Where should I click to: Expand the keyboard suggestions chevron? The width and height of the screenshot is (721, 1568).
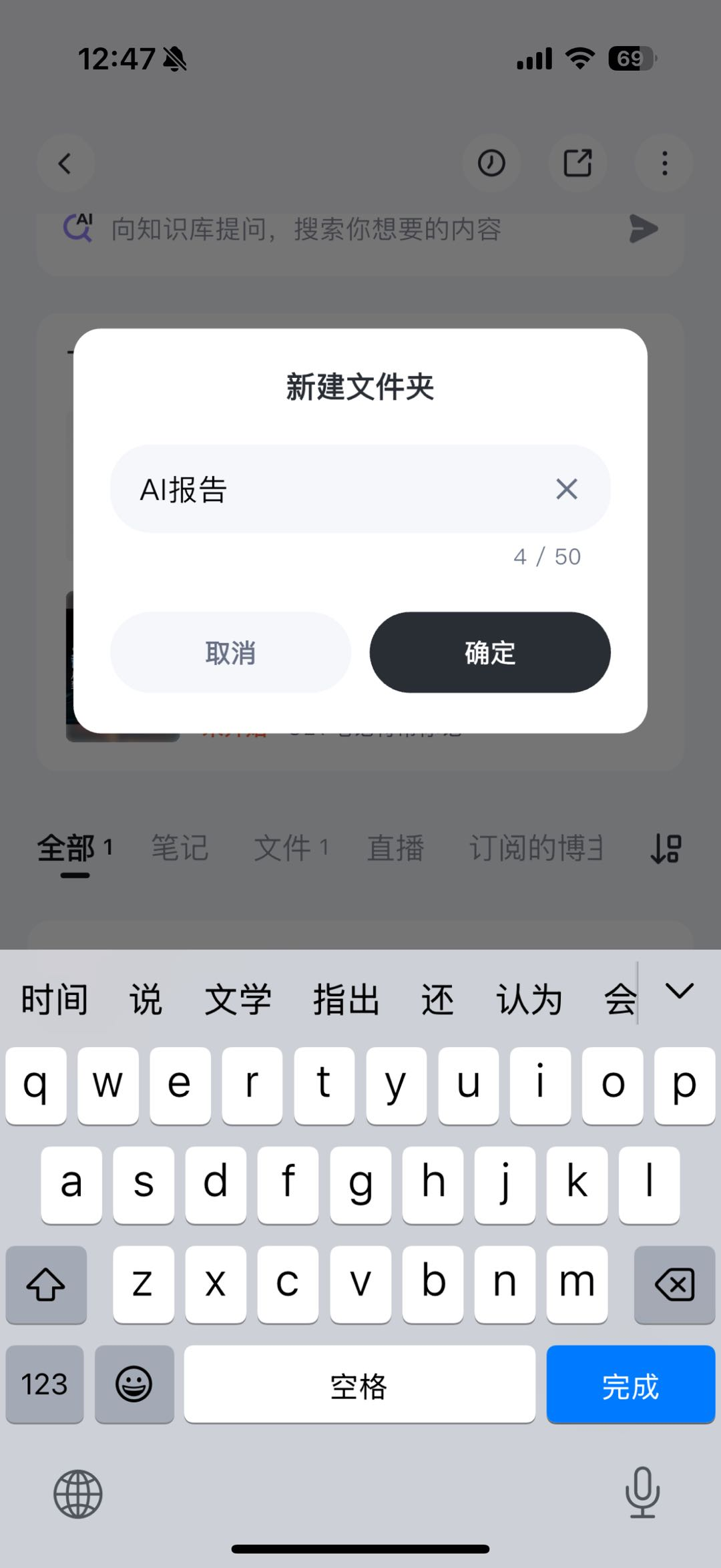(680, 991)
